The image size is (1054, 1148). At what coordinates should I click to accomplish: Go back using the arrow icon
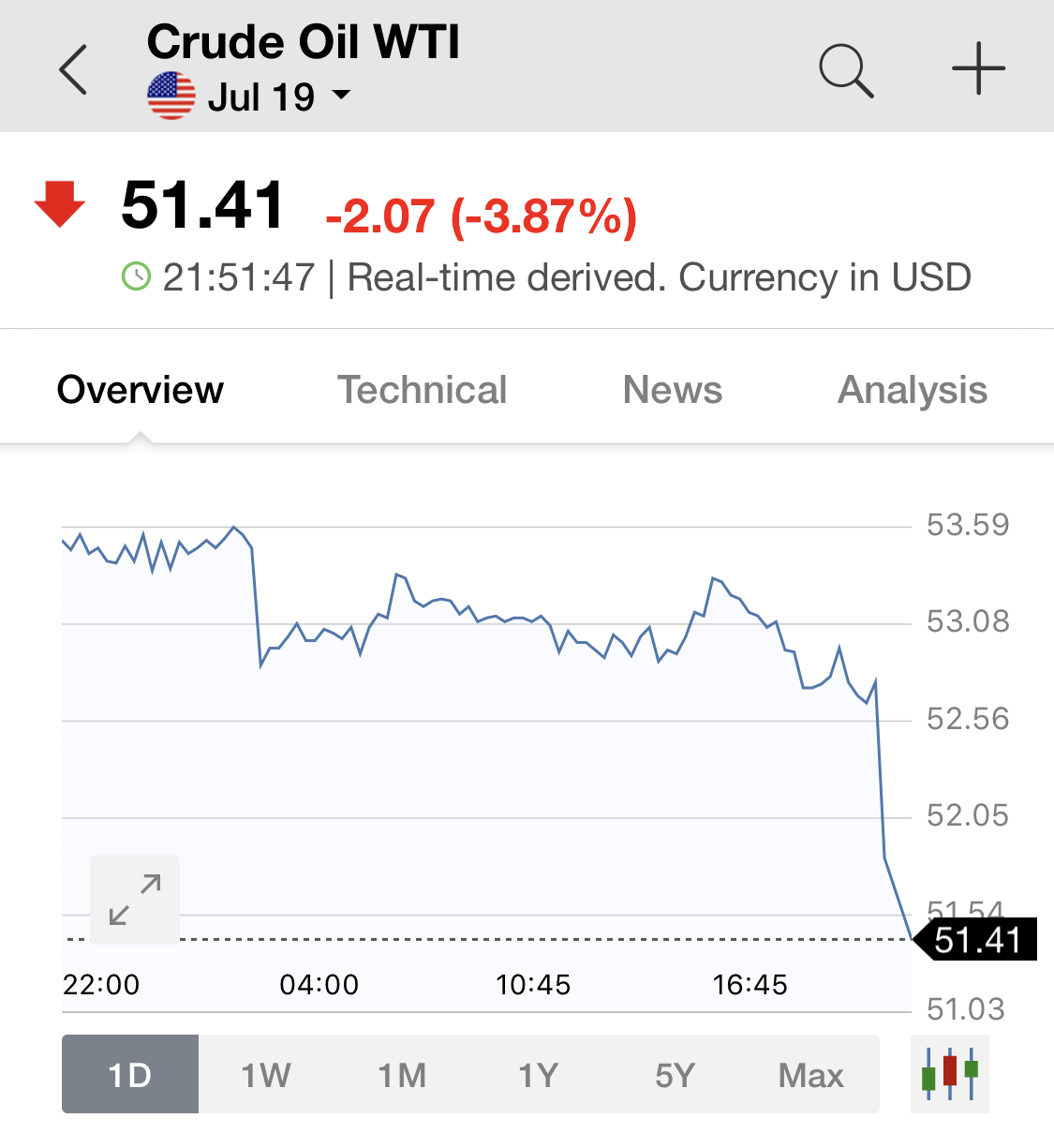tap(73, 69)
